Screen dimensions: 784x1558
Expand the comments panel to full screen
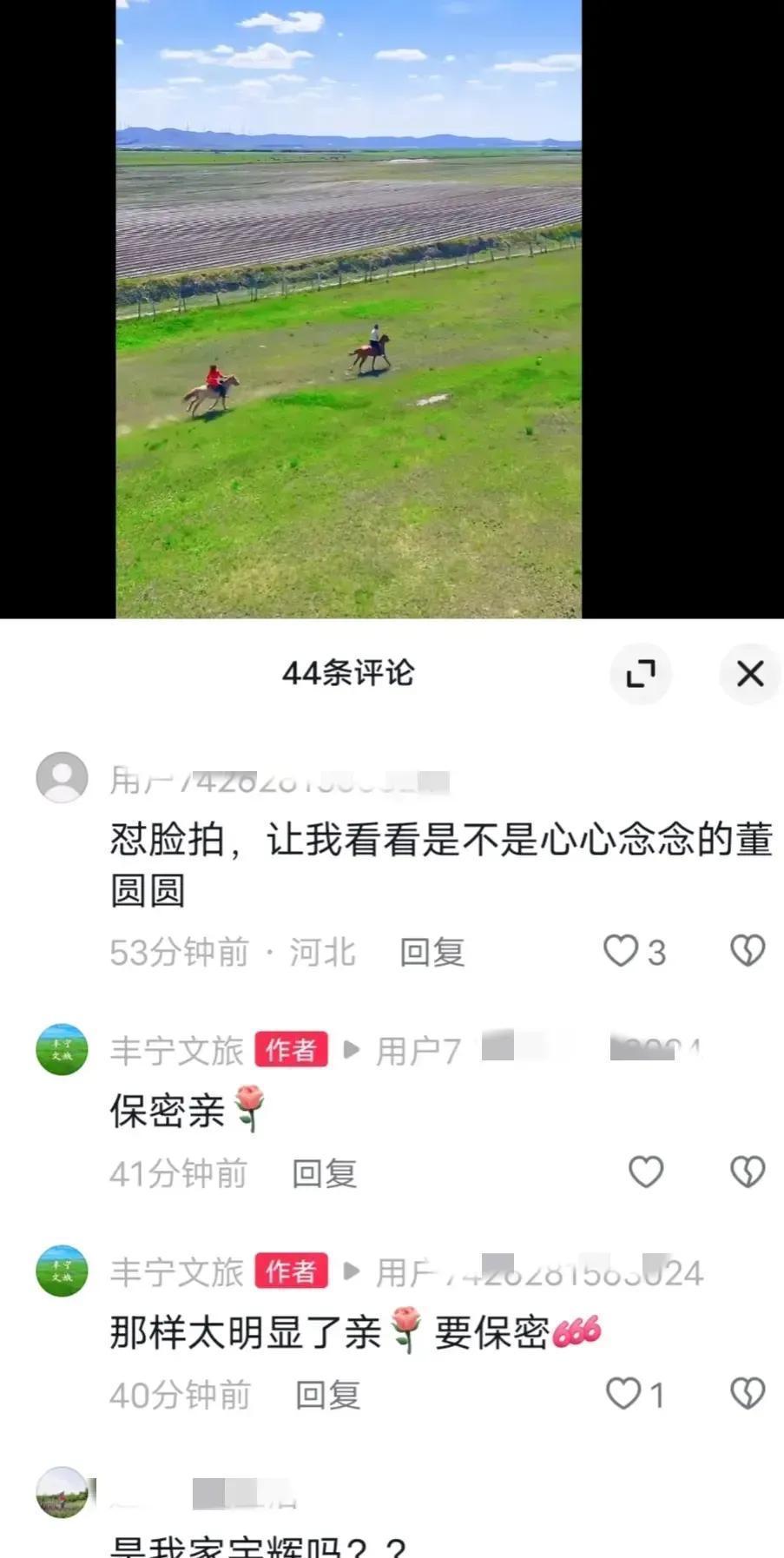(641, 674)
